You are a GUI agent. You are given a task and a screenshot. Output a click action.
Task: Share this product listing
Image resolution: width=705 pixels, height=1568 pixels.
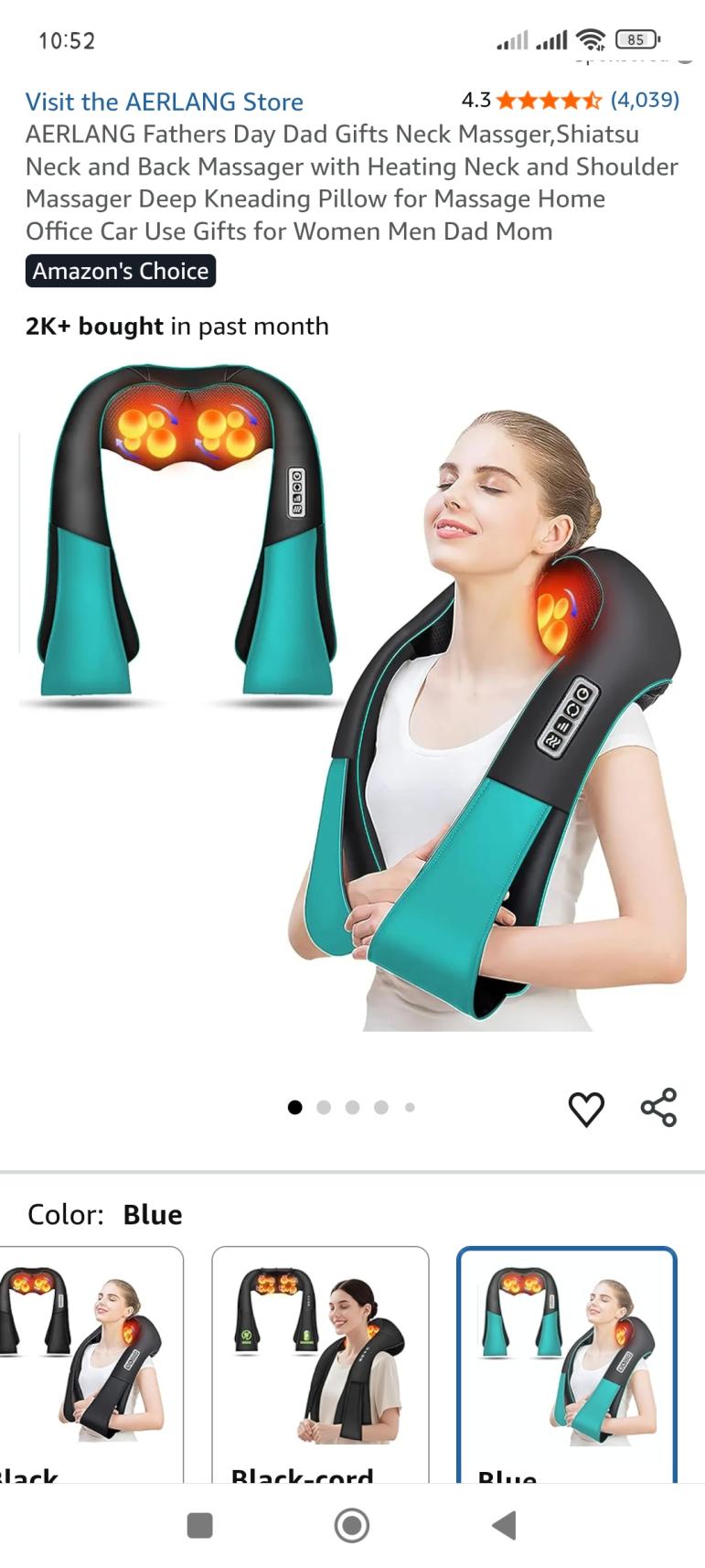658,1108
